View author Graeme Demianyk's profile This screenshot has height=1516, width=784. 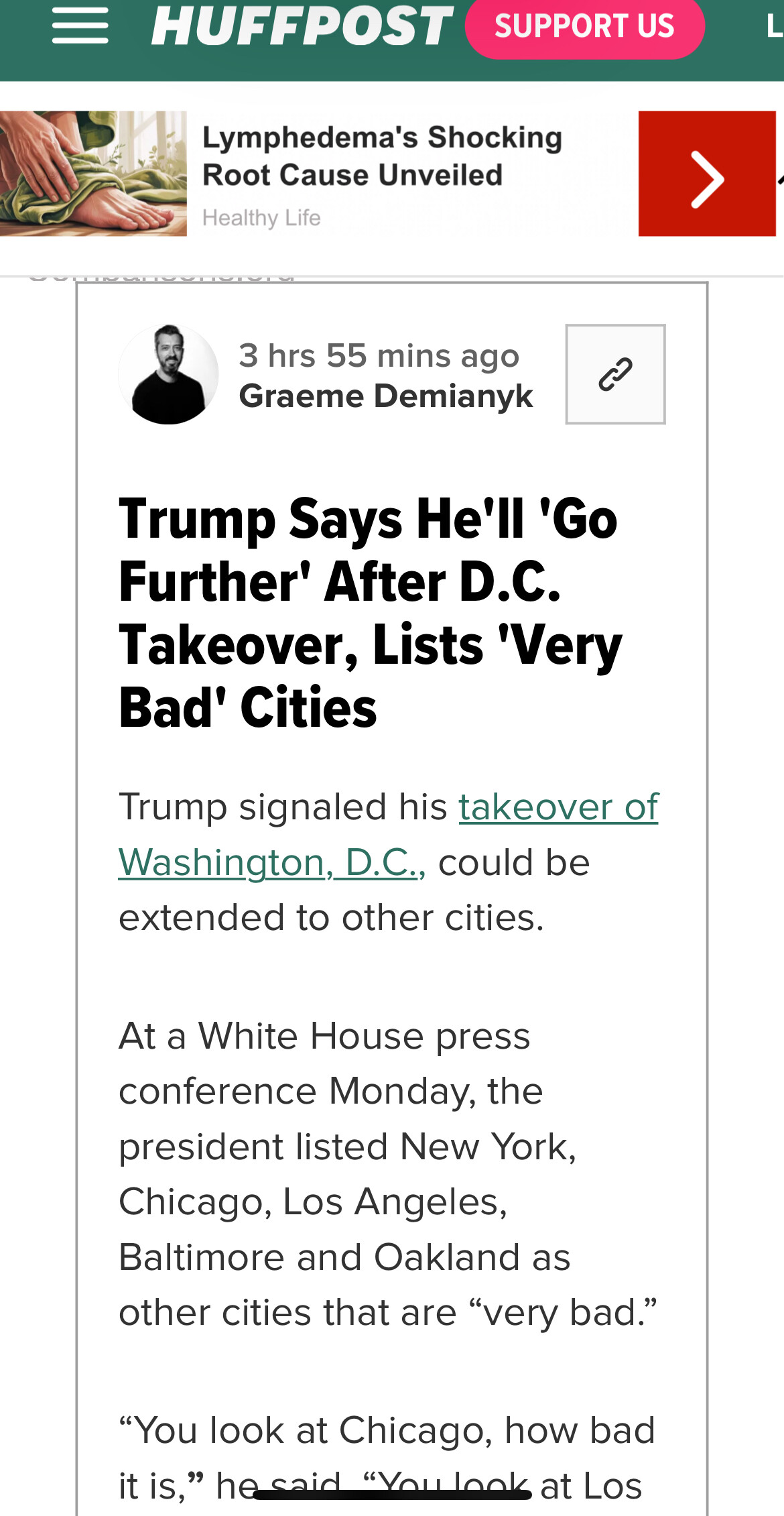pos(386,396)
